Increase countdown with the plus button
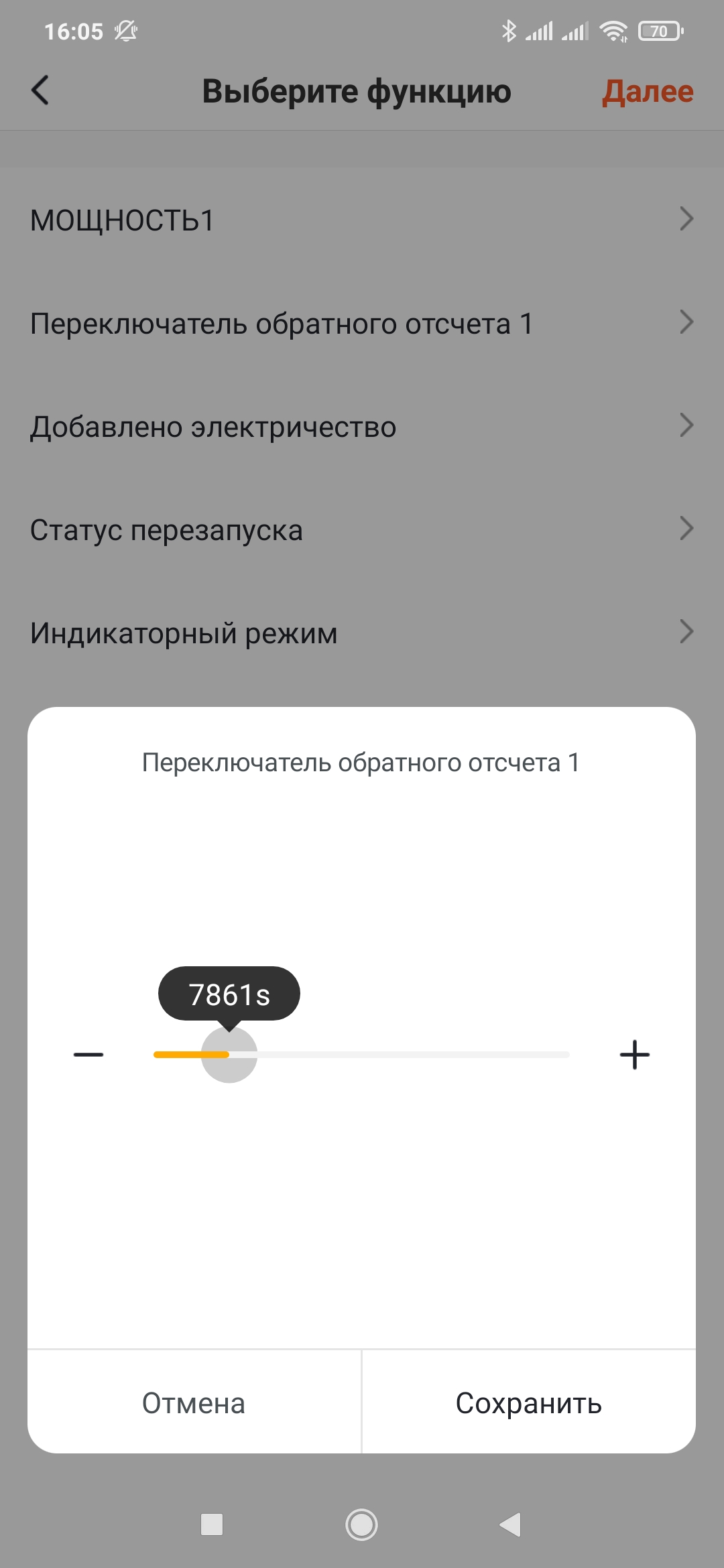Screen dimensions: 724x1568 [x=634, y=1055]
